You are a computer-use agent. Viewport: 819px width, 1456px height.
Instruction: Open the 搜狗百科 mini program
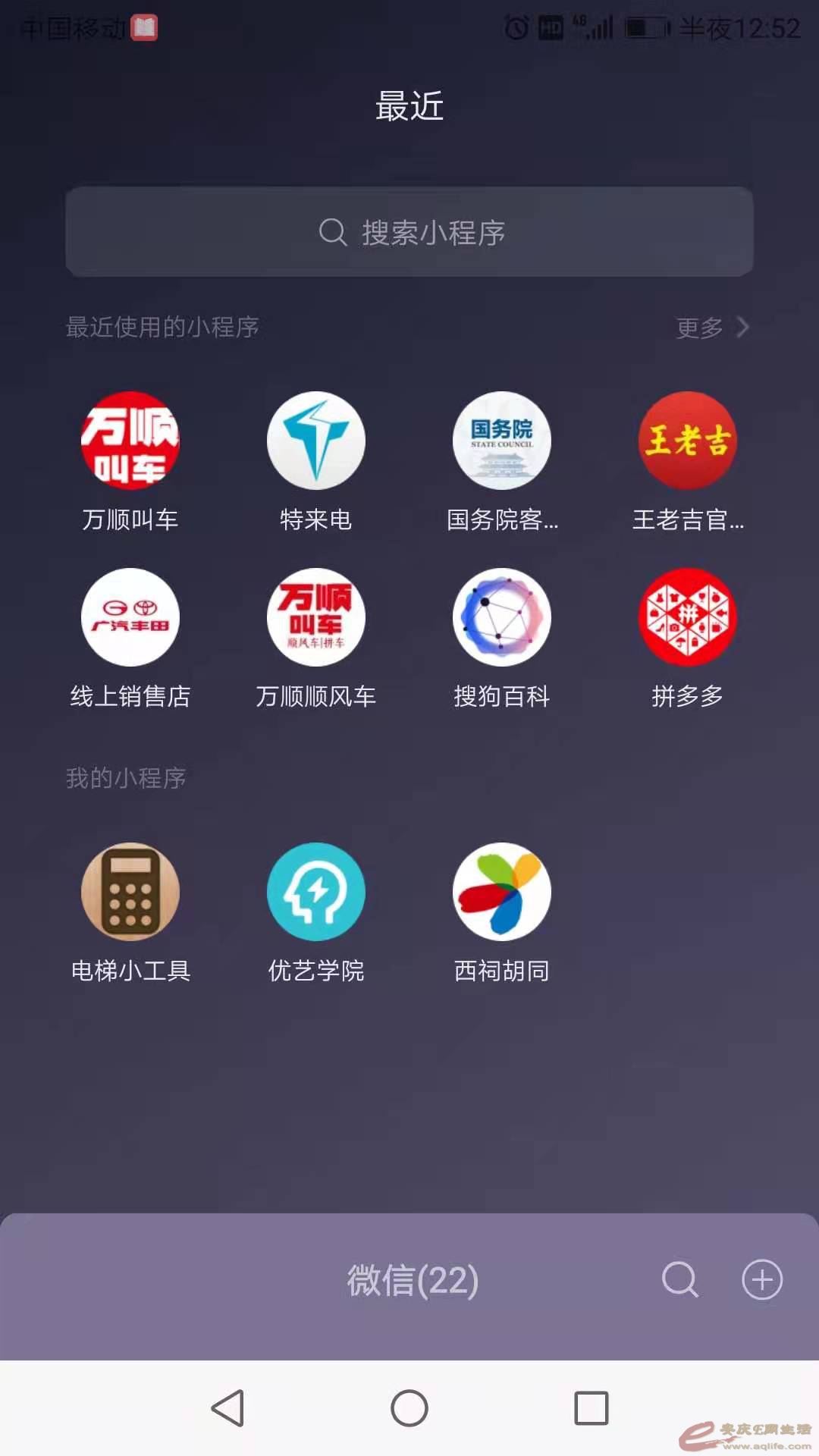click(x=502, y=617)
